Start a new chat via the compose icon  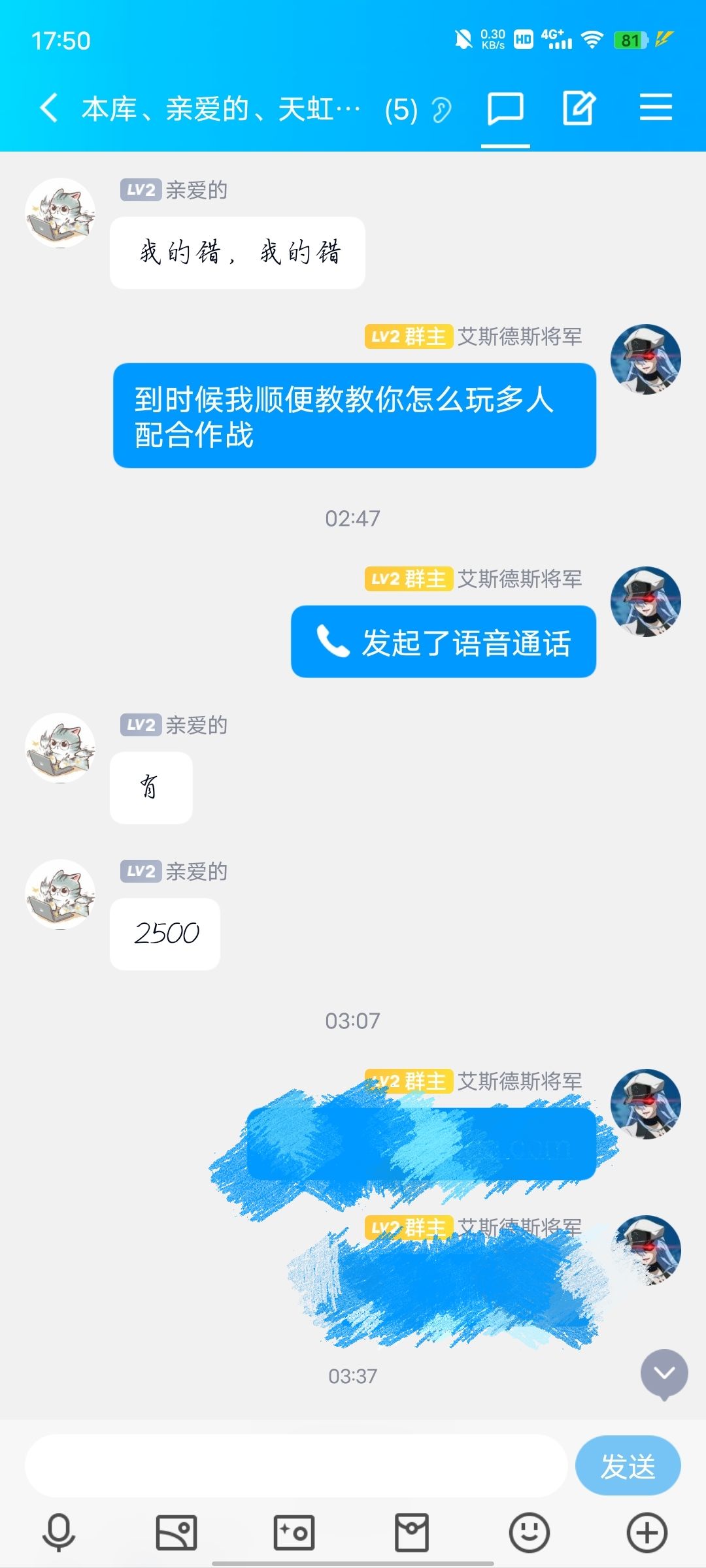tap(578, 106)
